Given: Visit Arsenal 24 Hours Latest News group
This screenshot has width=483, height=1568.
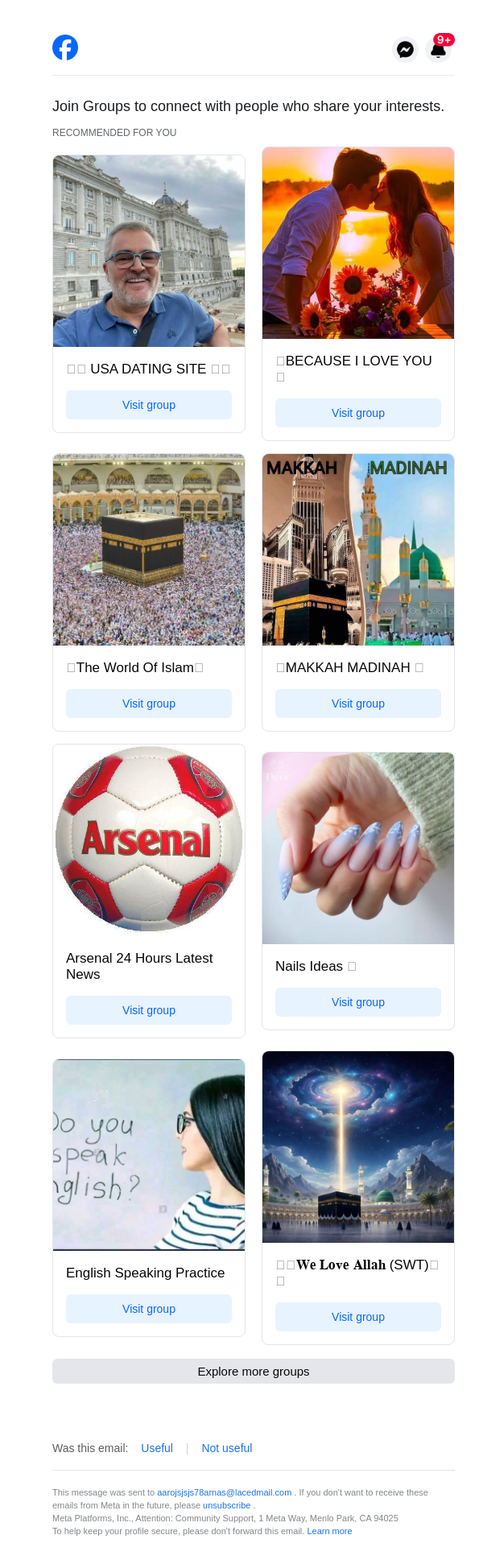Looking at the screenshot, I should pos(149,1010).
